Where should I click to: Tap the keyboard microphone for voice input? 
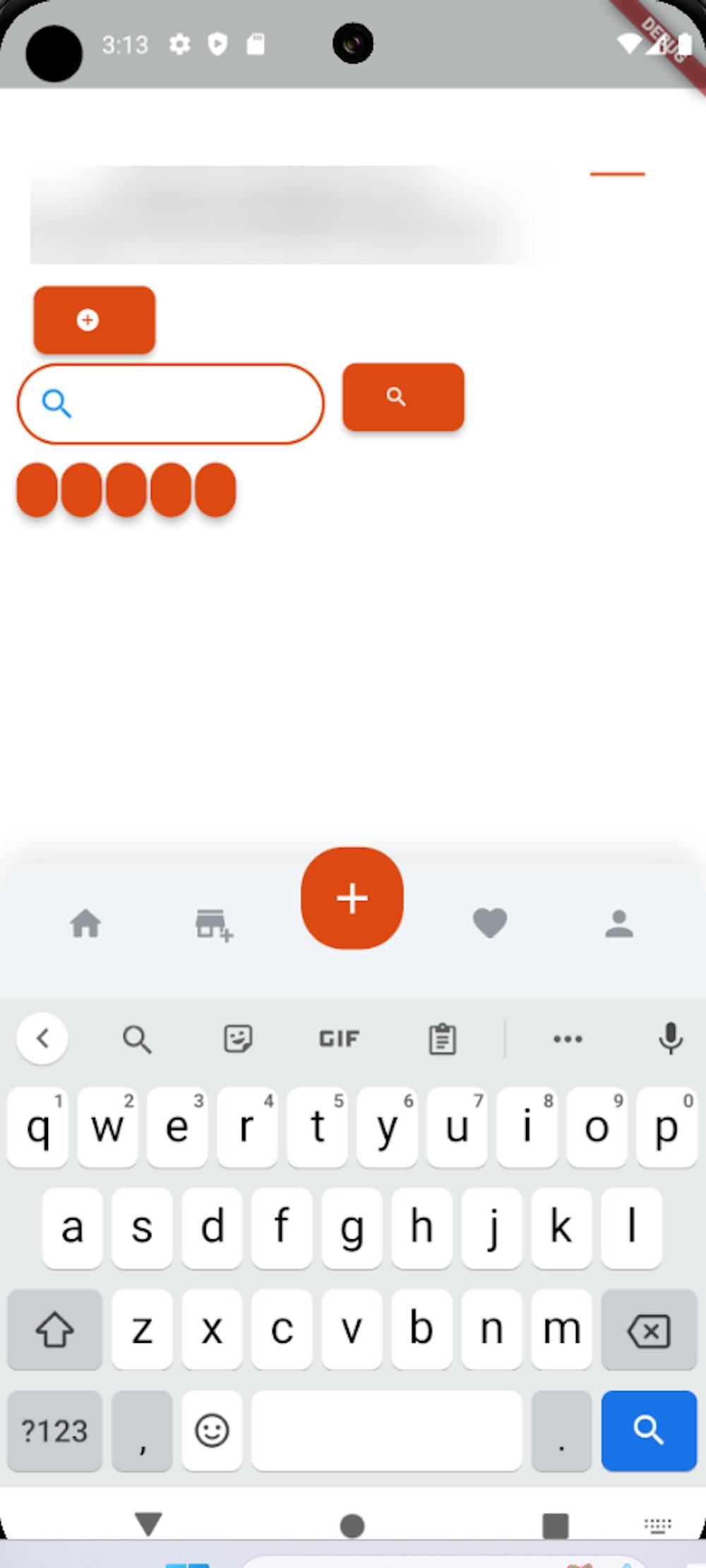coord(670,1038)
